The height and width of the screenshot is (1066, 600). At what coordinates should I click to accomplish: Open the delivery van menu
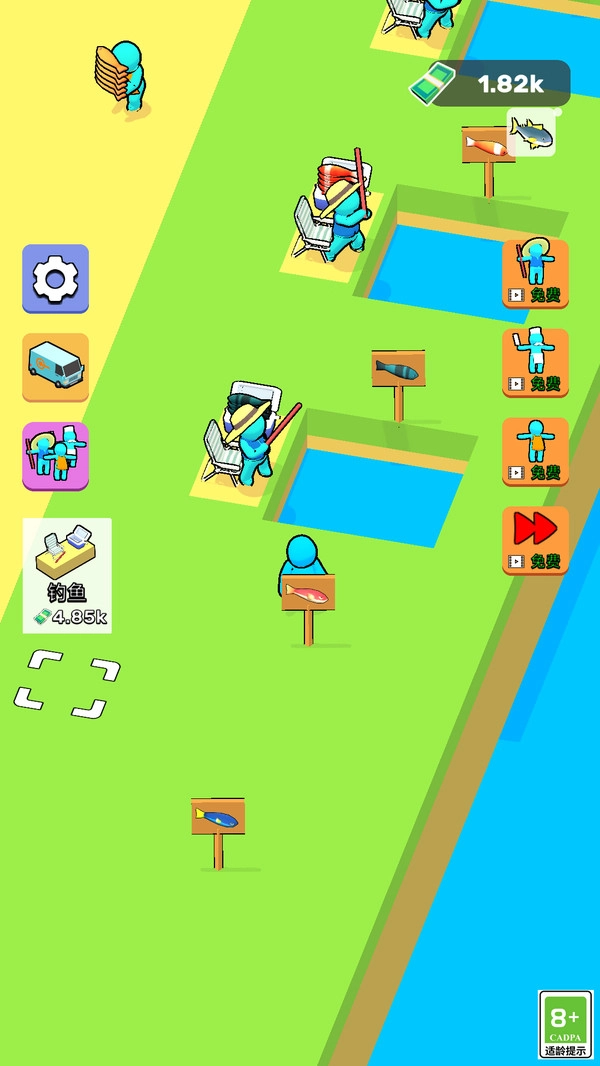click(56, 368)
